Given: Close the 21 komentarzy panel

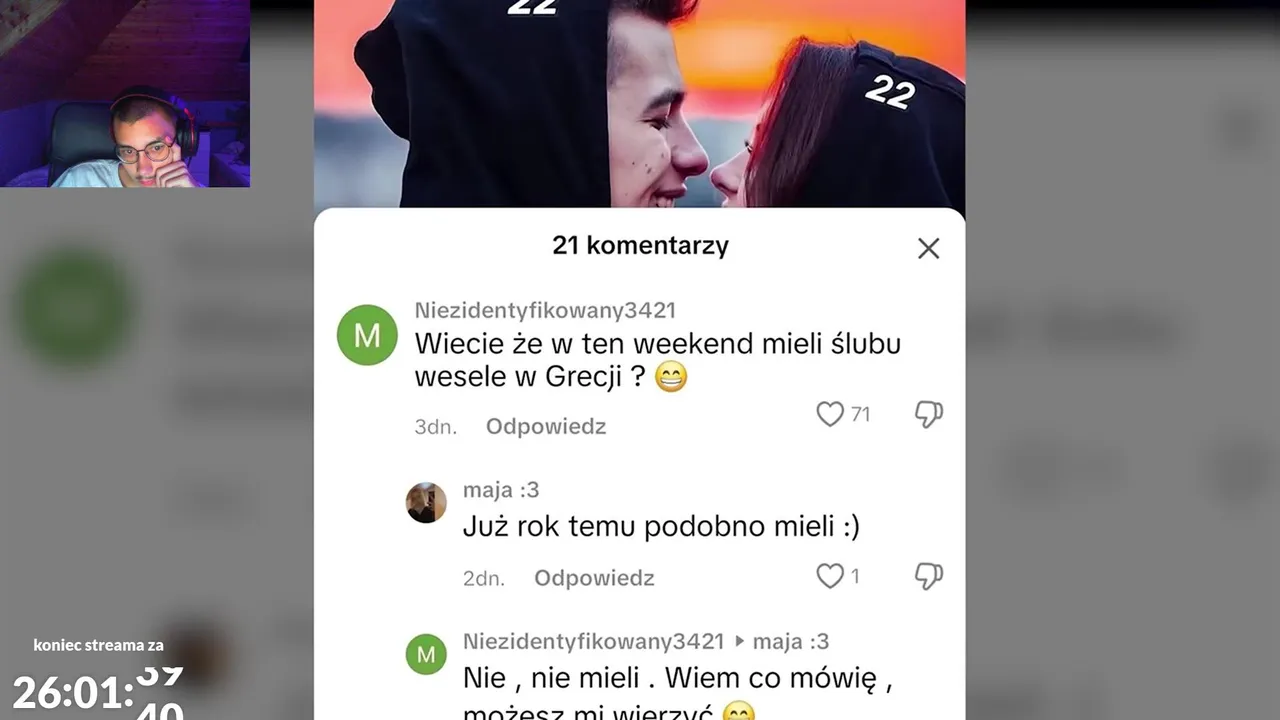Looking at the screenshot, I should point(928,248).
